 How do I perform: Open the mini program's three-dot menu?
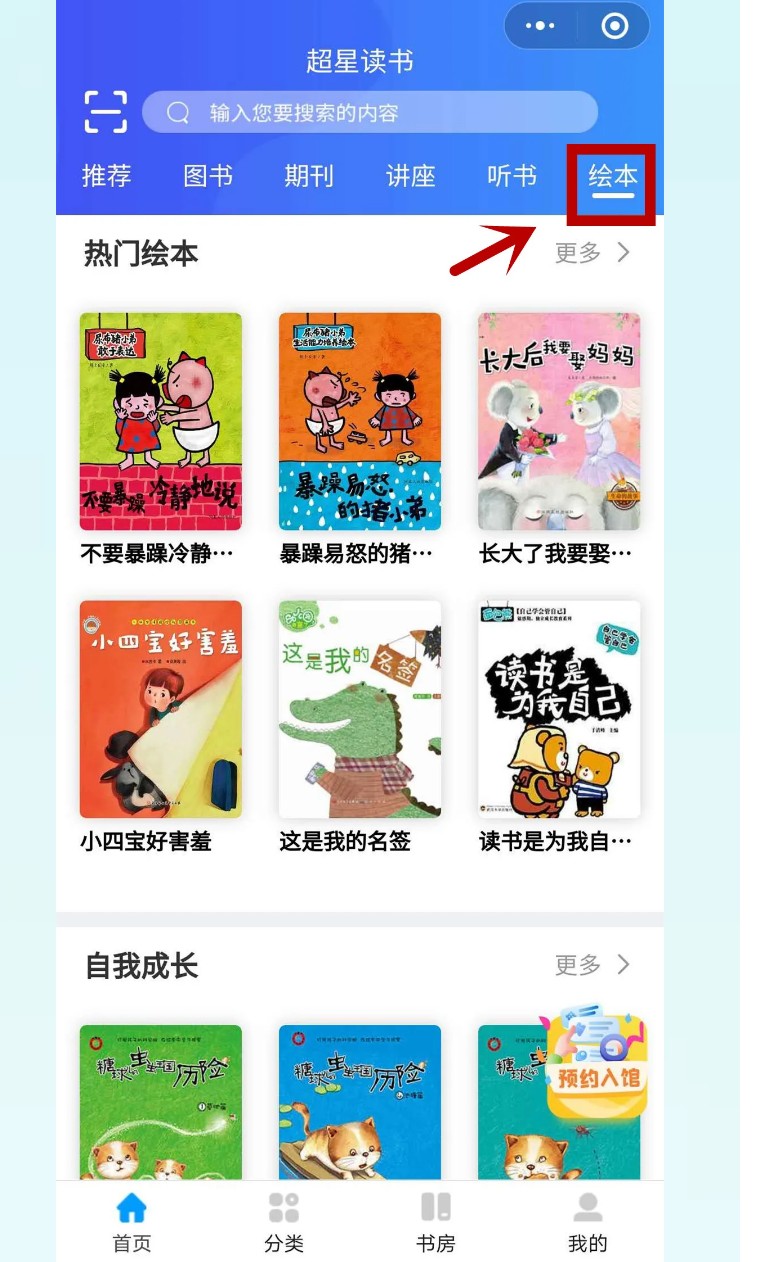click(539, 26)
